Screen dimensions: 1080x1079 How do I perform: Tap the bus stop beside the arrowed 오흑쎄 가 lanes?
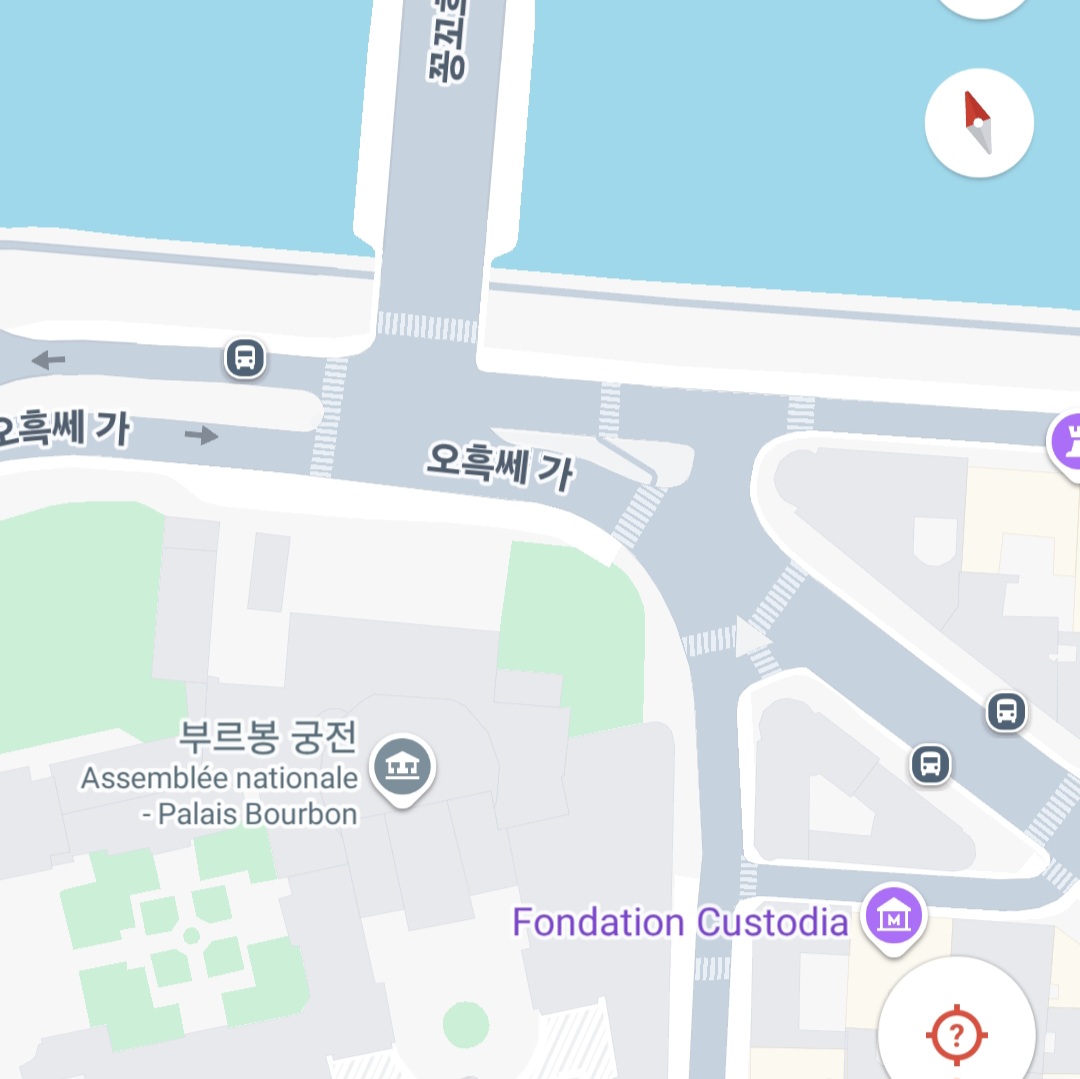[x=245, y=357]
